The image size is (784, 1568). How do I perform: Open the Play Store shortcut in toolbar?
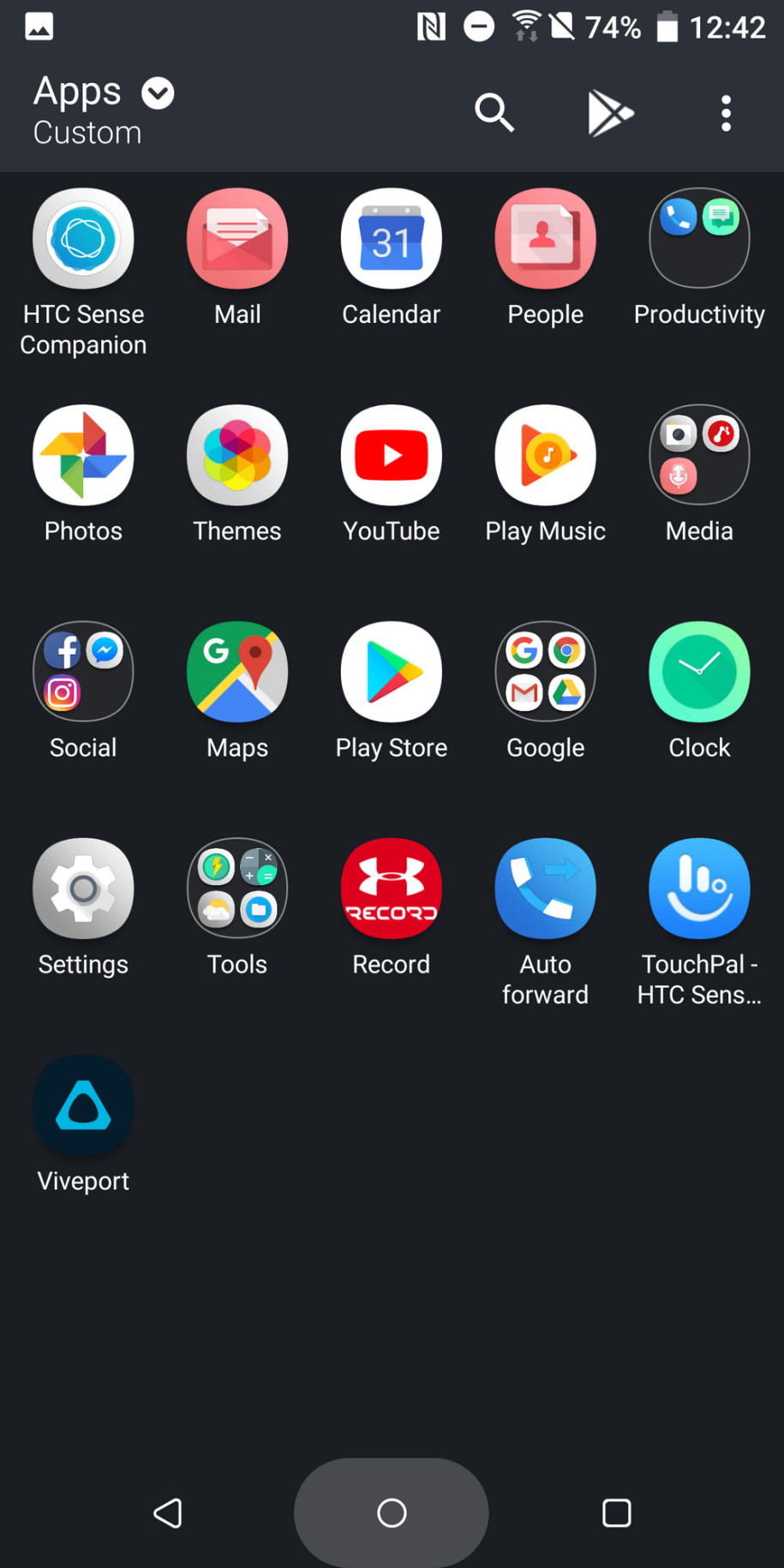pyautogui.click(x=610, y=113)
